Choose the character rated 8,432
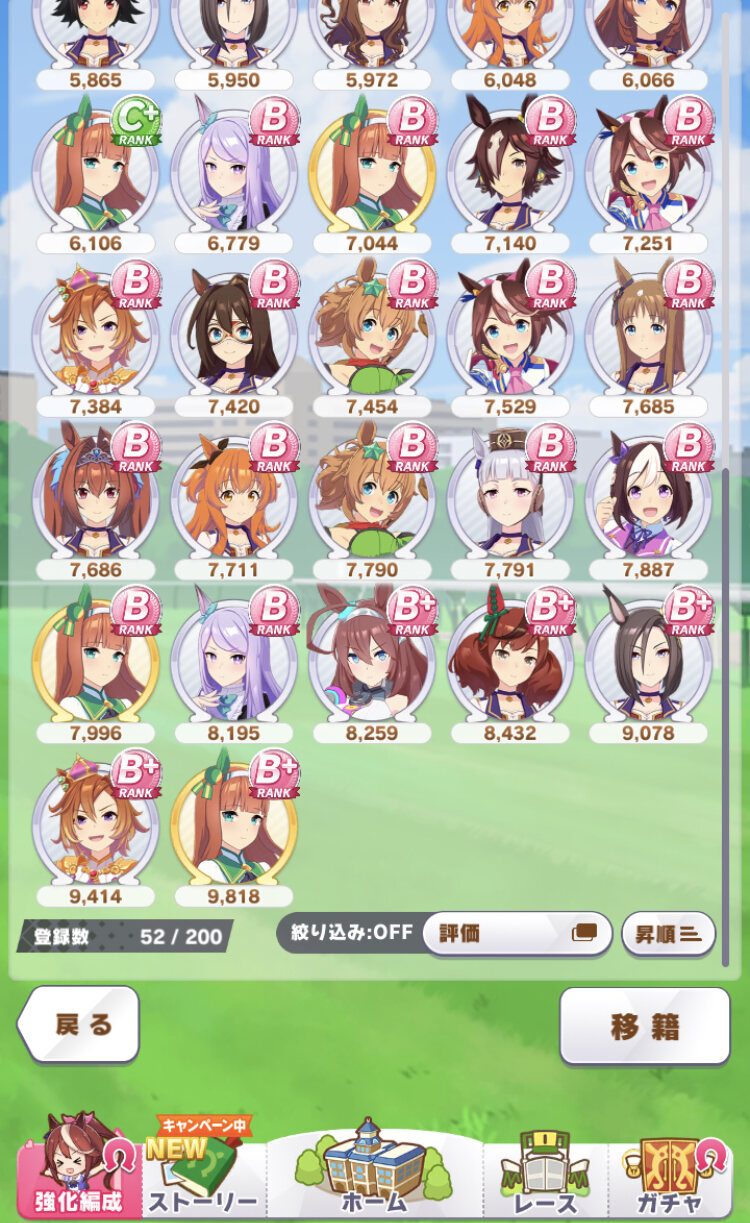The height and width of the screenshot is (1223, 750). (x=510, y=664)
